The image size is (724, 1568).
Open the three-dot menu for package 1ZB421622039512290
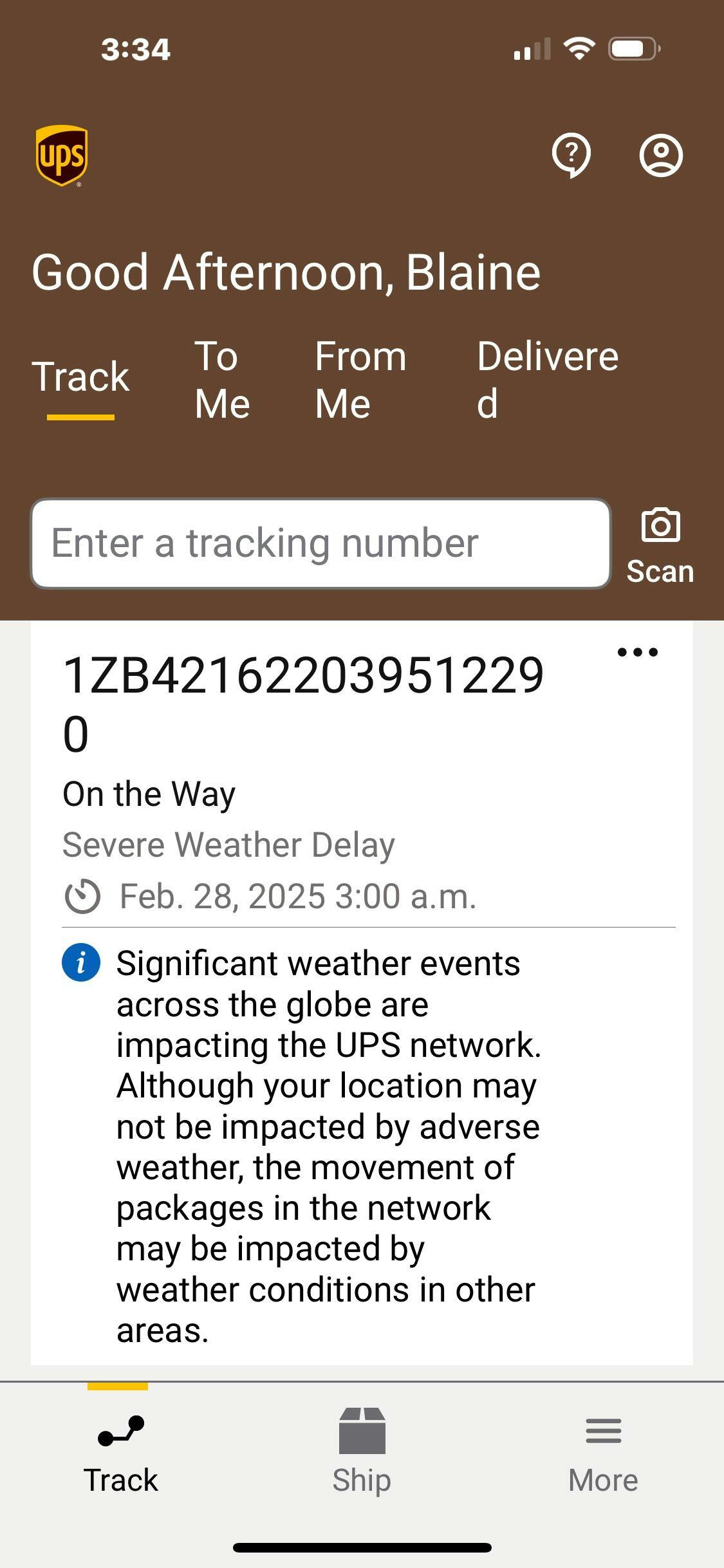[x=637, y=653]
